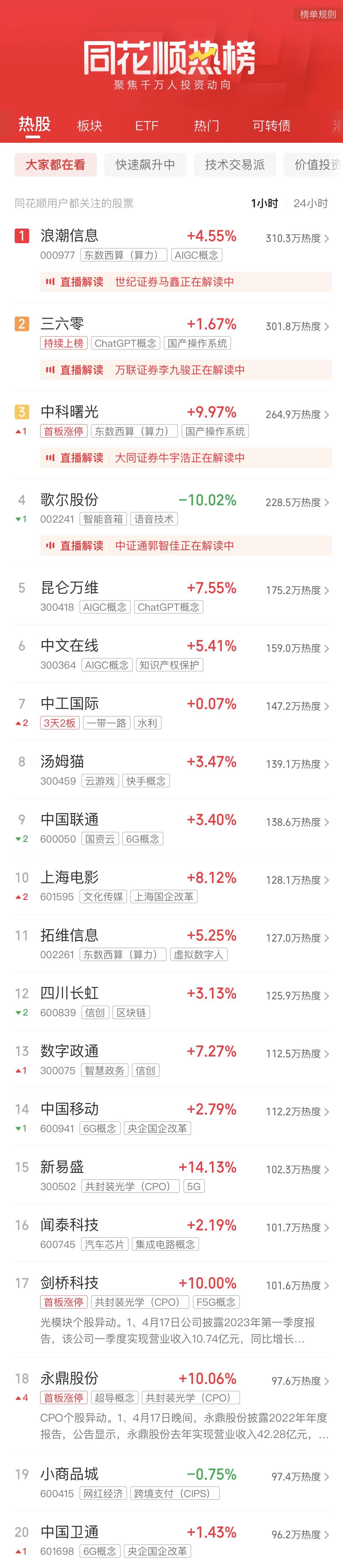Select the 技术交易派 filter chip

[x=235, y=164]
